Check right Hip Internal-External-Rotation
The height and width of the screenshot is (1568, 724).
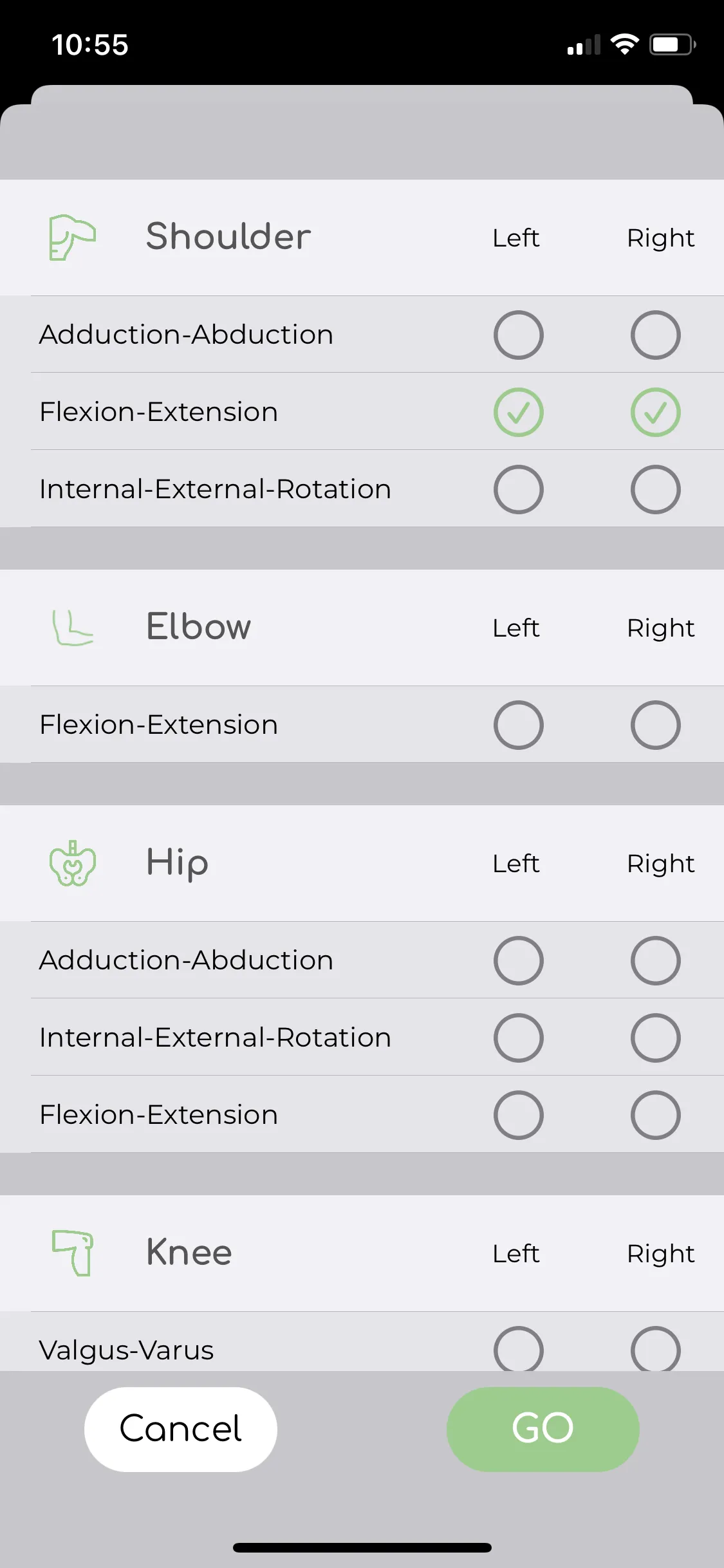point(655,1038)
